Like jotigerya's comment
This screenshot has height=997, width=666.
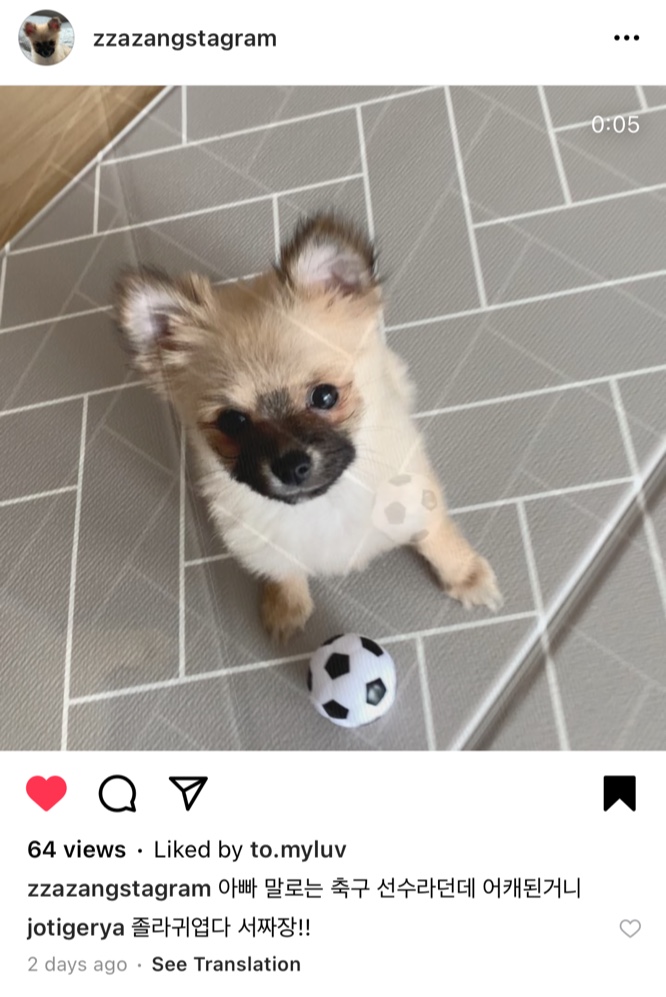tap(630, 929)
